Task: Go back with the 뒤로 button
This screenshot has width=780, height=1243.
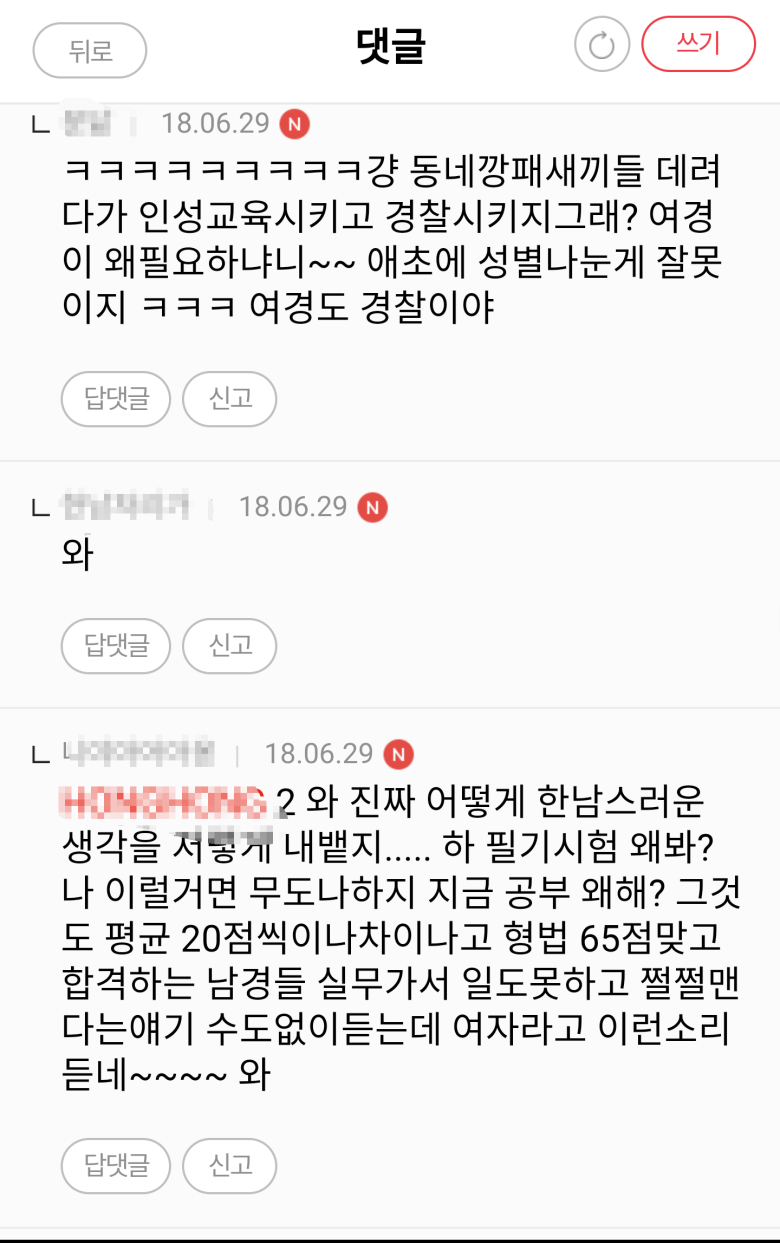Action: tap(90, 50)
